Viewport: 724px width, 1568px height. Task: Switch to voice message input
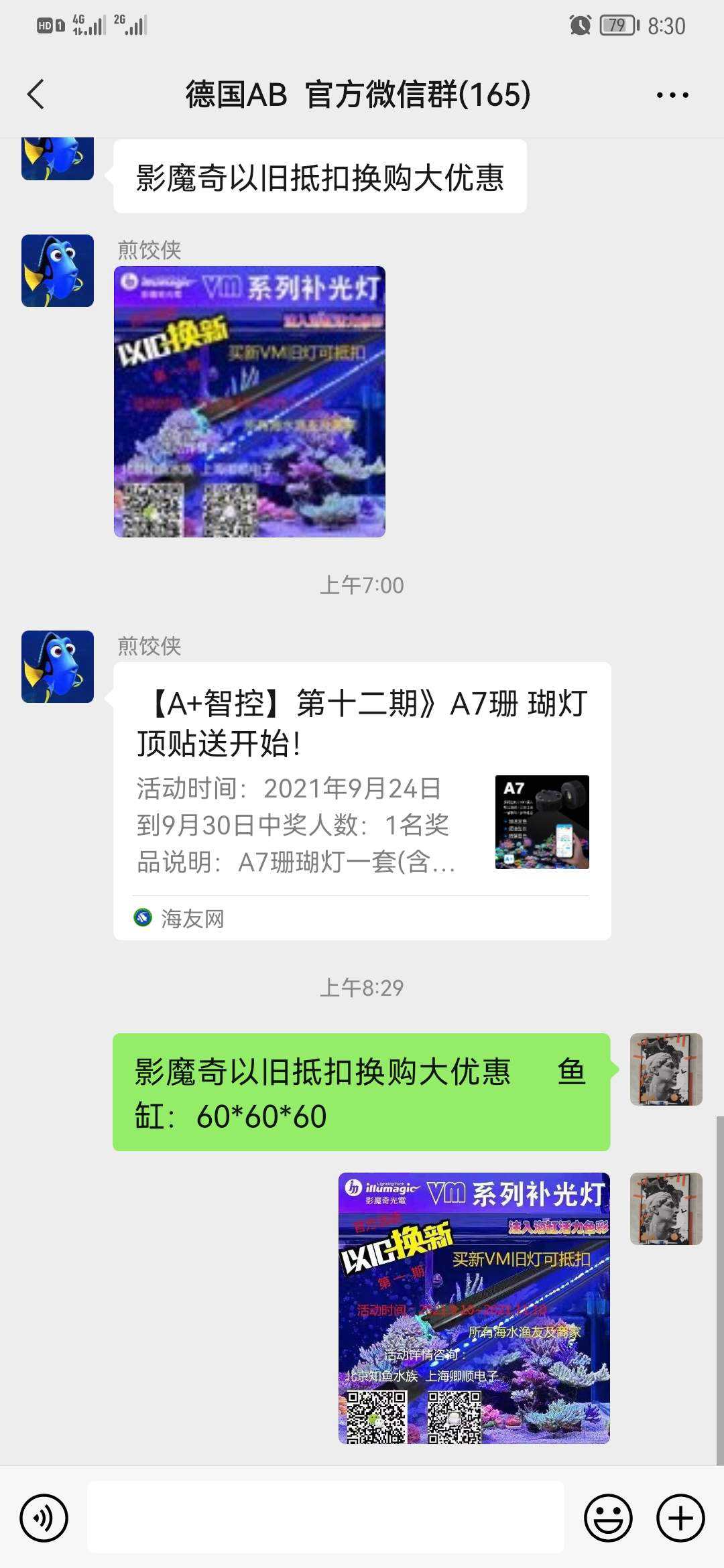point(44,1518)
